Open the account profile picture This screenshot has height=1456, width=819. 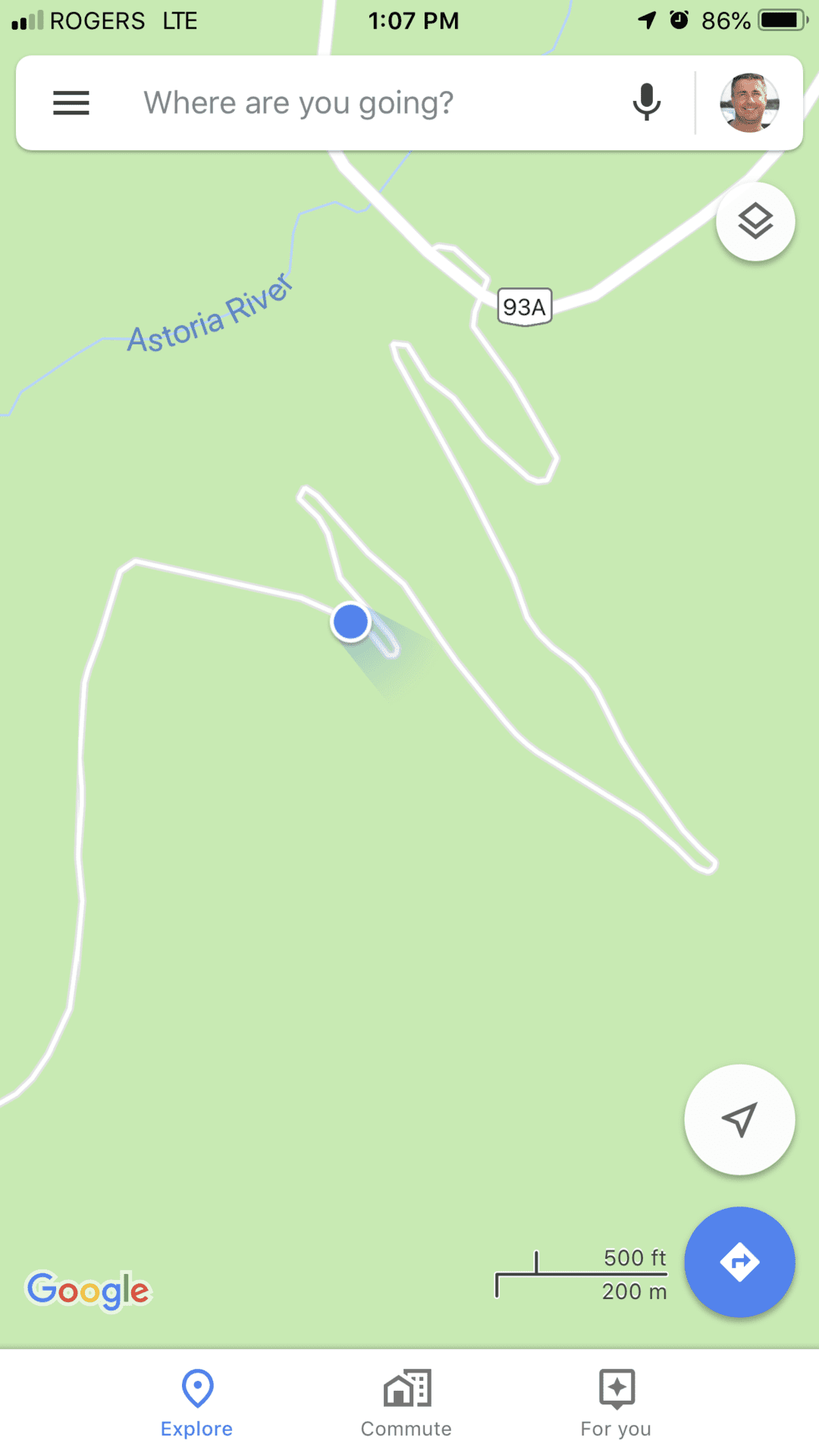point(748,102)
